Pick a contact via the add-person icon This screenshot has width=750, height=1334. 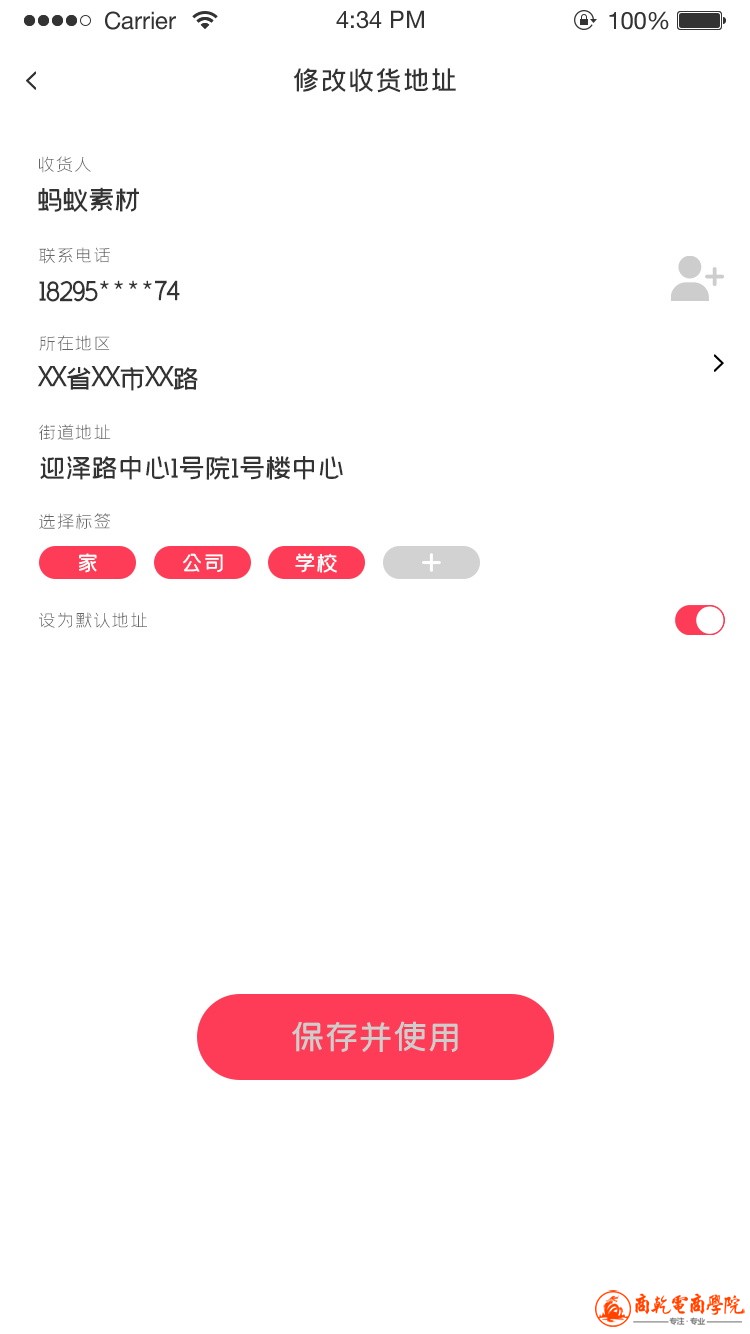[696, 279]
